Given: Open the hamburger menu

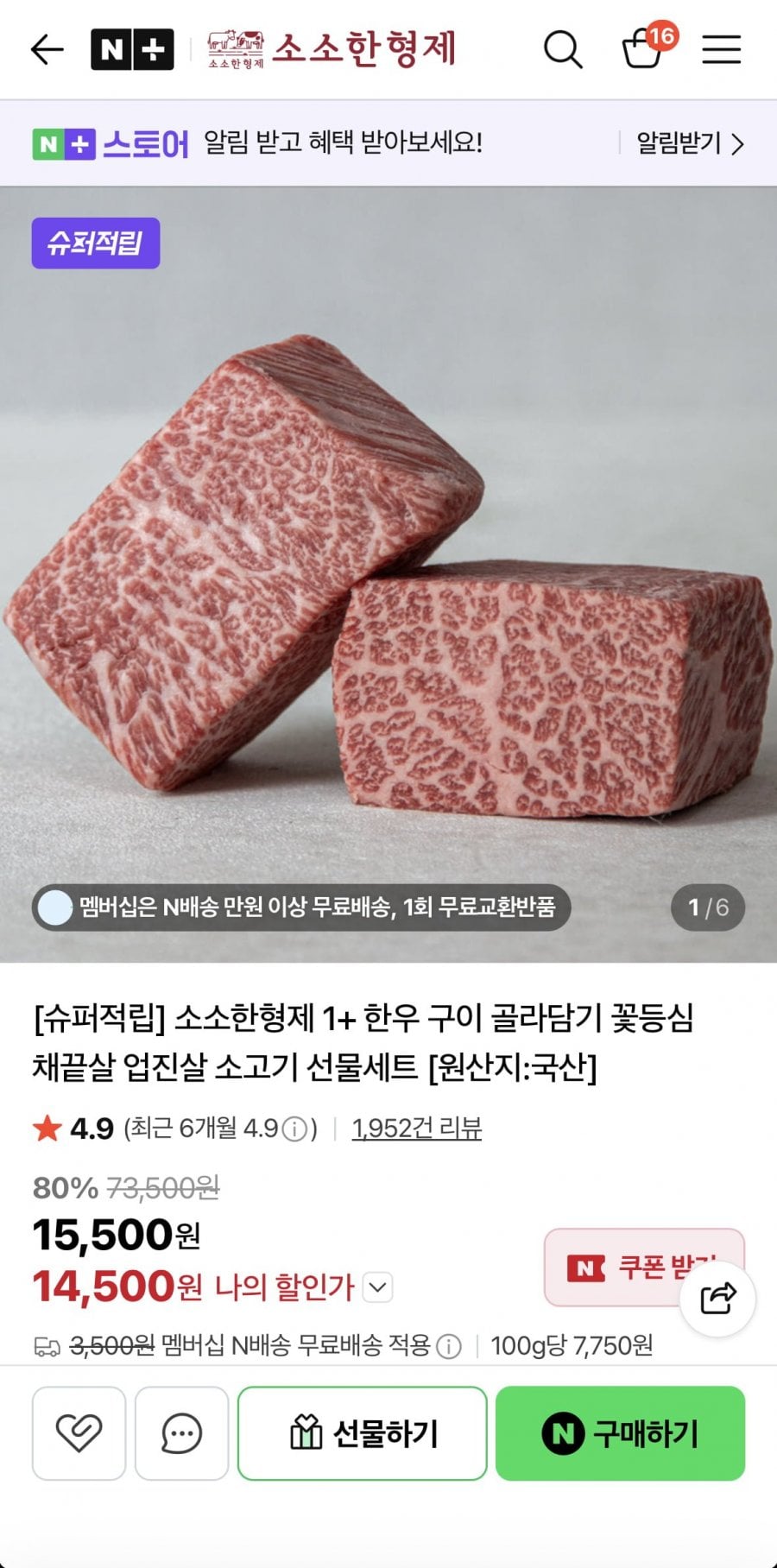Looking at the screenshot, I should click(x=722, y=48).
